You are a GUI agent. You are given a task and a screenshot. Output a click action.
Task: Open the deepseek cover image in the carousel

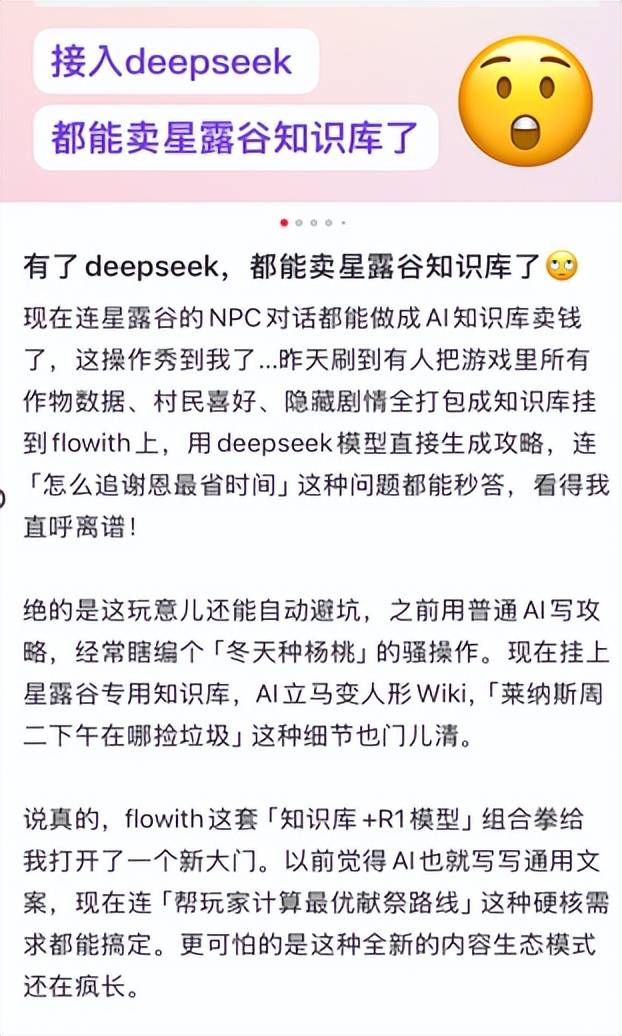(x=310, y=100)
